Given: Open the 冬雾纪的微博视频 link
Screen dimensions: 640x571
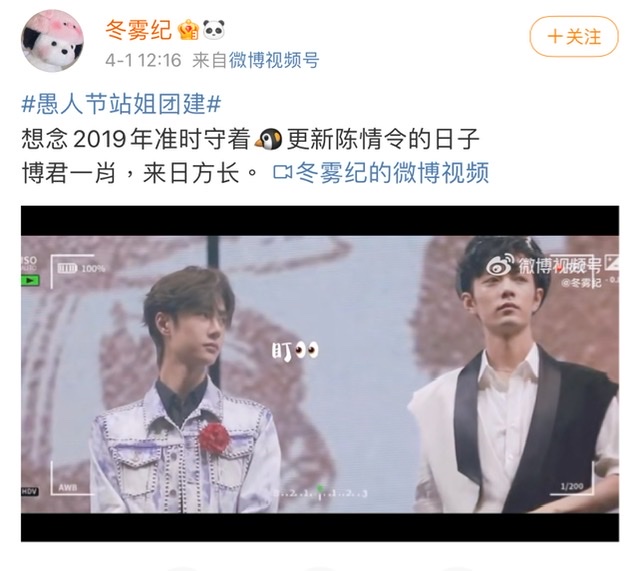Looking at the screenshot, I should [380, 172].
